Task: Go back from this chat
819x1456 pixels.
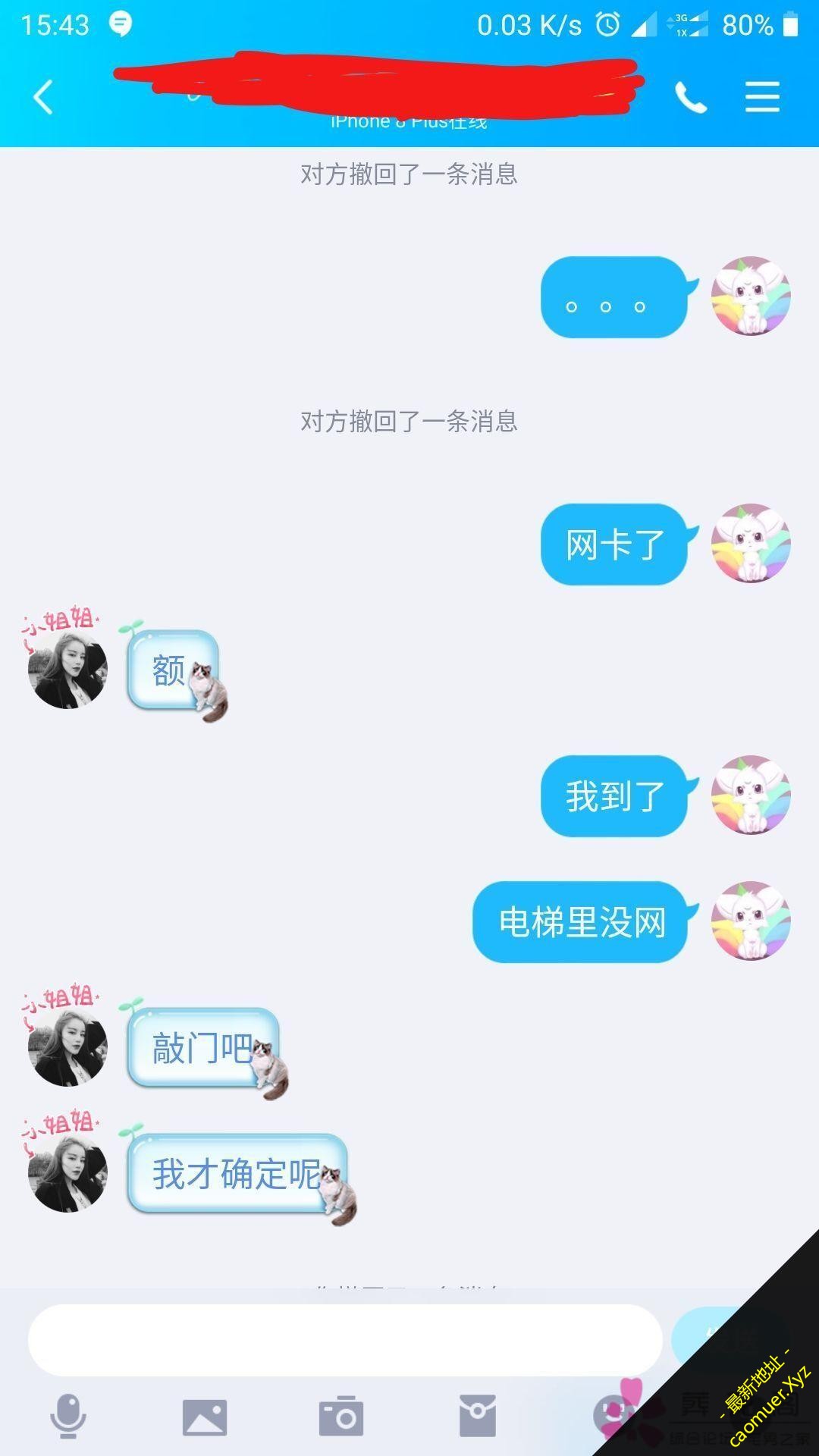Action: 43,98
